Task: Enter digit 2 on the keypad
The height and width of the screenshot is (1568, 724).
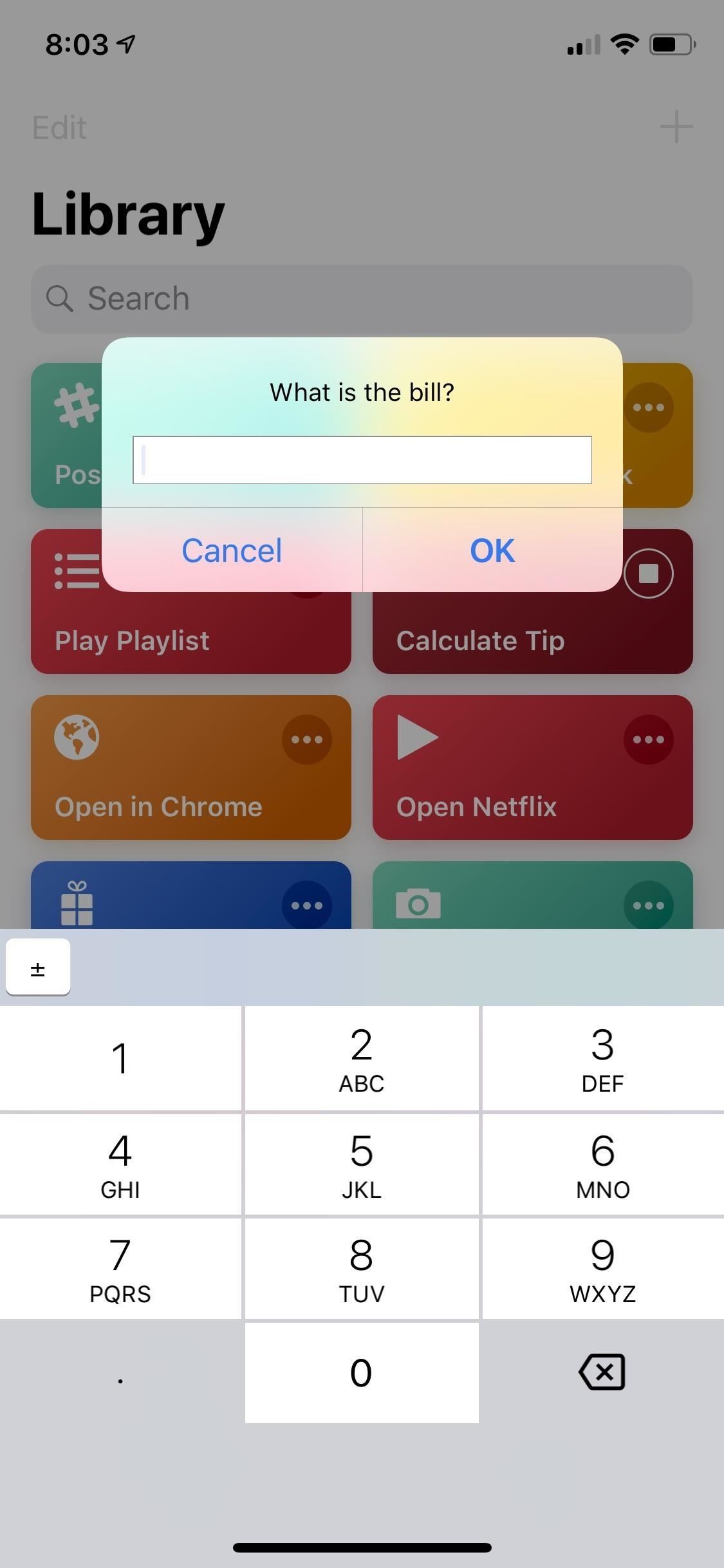Action: (362, 1059)
